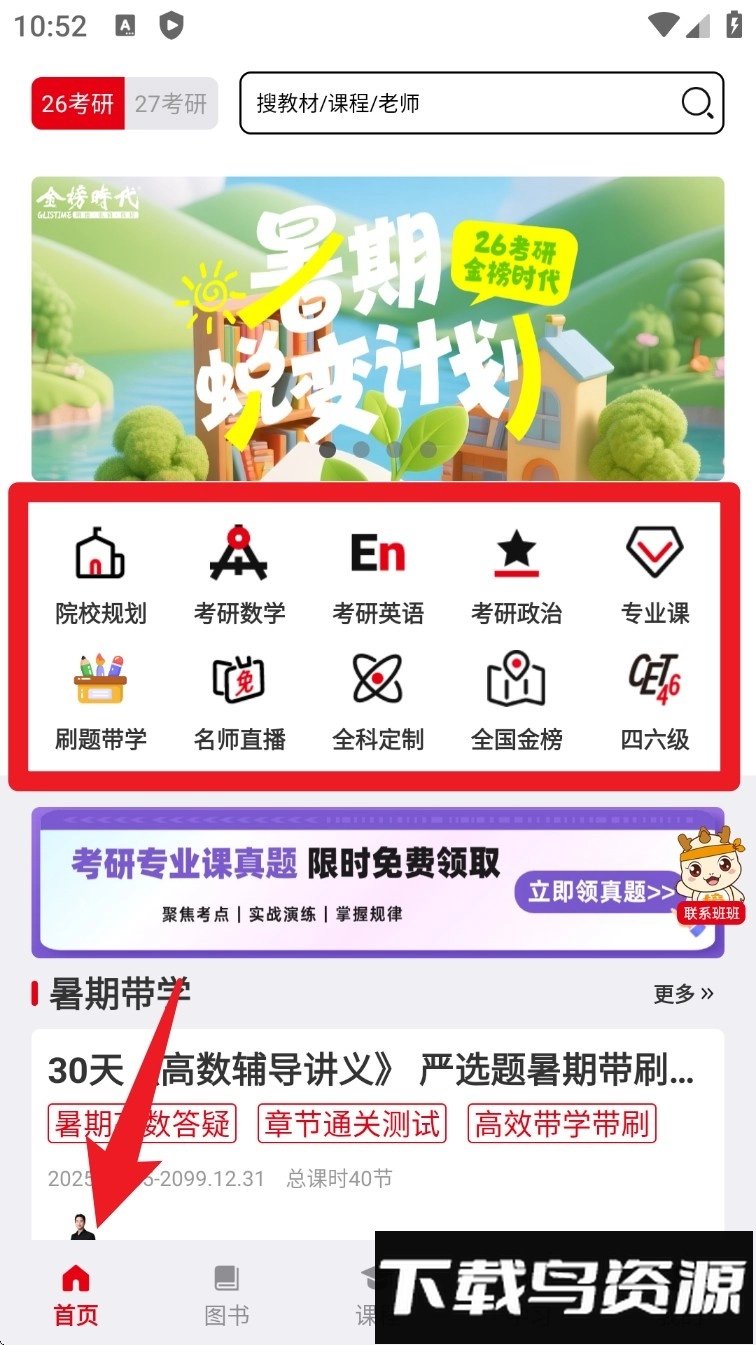
Task: Open 名师直播 section
Action: pyautogui.click(x=239, y=703)
